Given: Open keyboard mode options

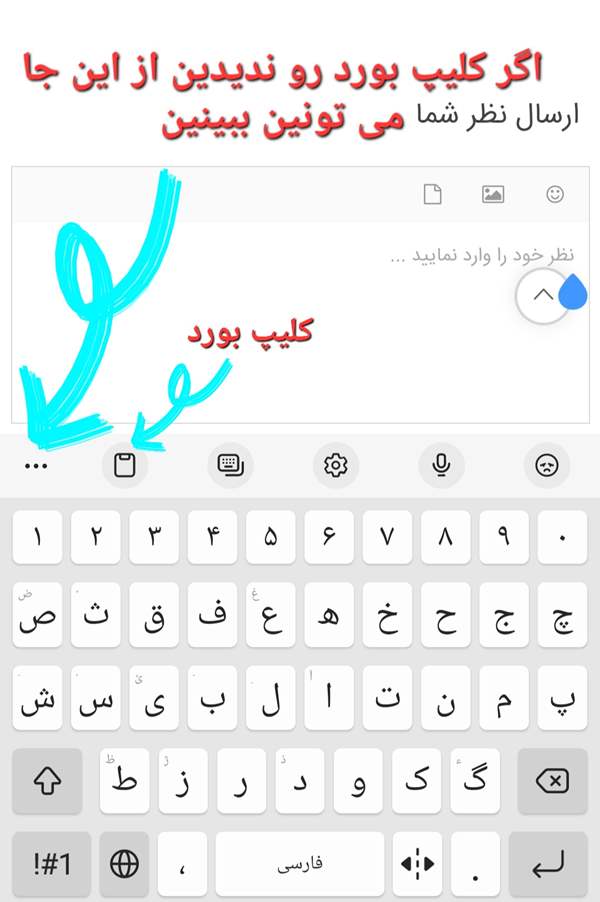Looking at the screenshot, I should point(231,465).
